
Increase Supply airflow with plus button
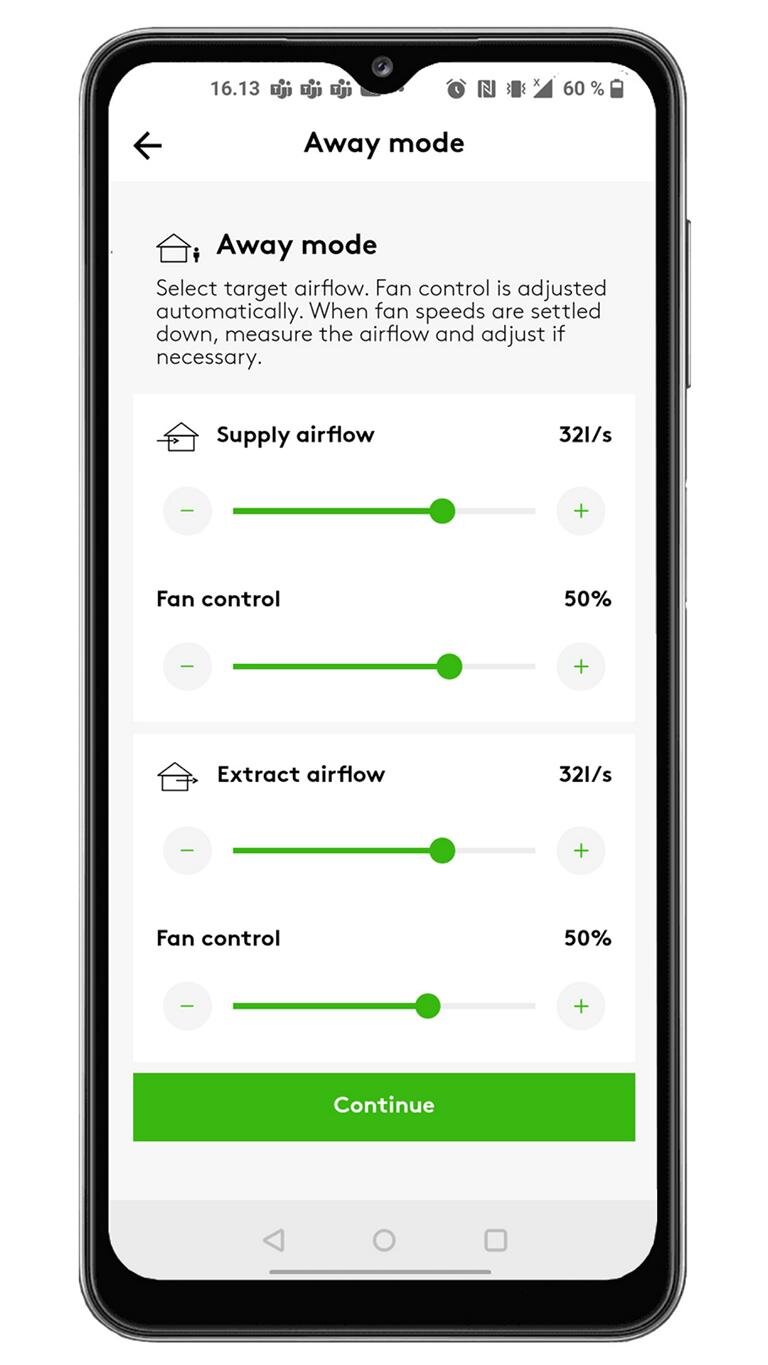pyautogui.click(x=581, y=511)
